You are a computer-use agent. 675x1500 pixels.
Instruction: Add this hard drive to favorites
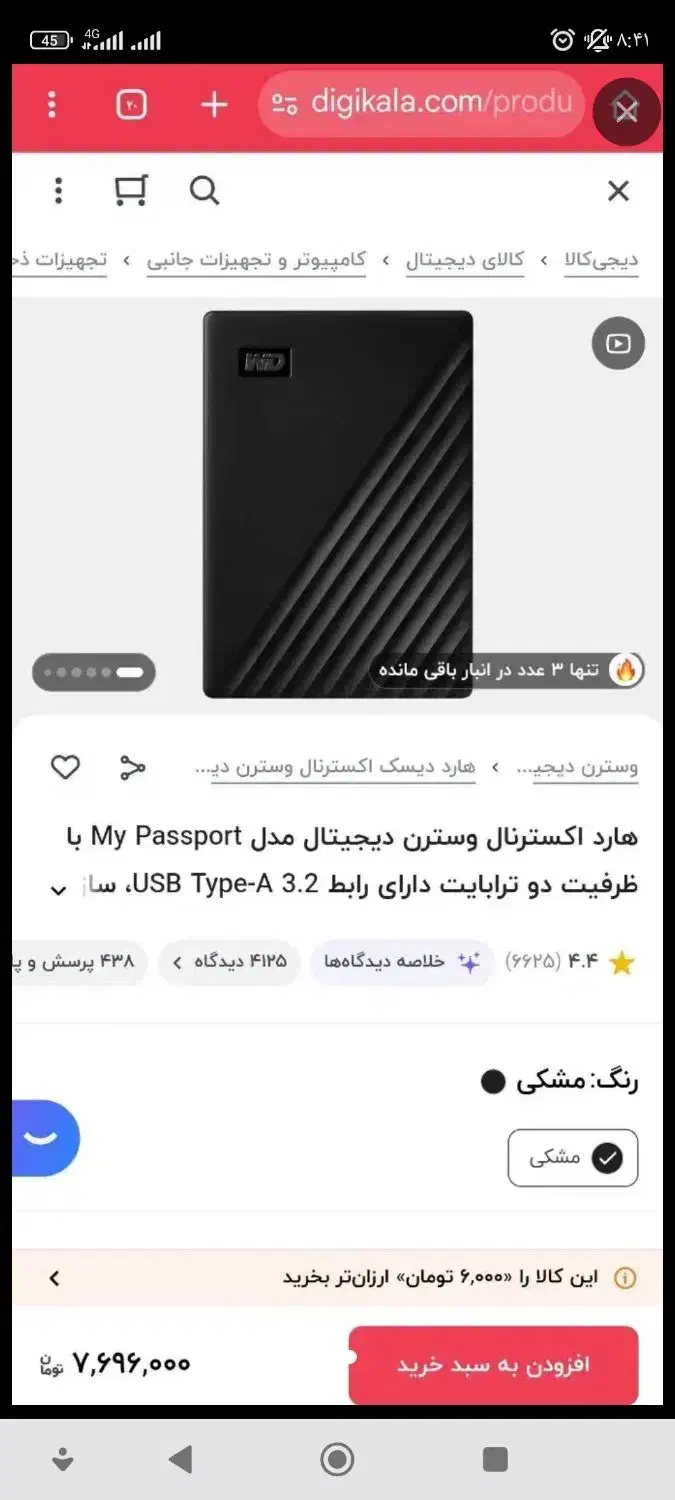tap(65, 767)
